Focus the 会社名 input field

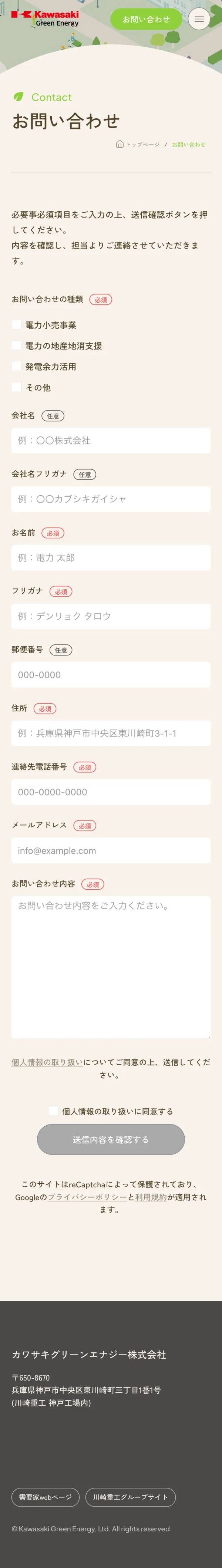pos(111,440)
